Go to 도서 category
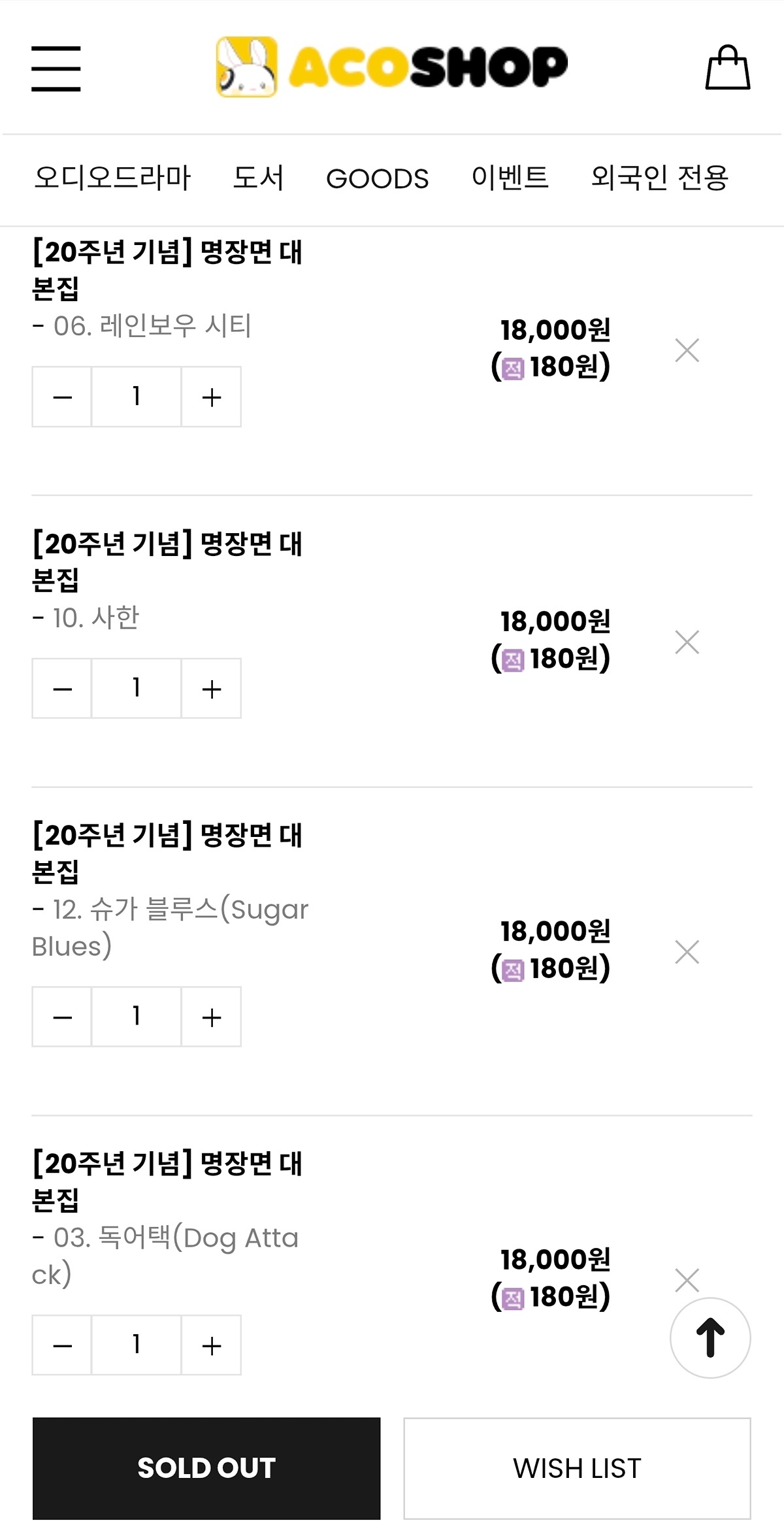The image size is (784, 1540). 259,178
